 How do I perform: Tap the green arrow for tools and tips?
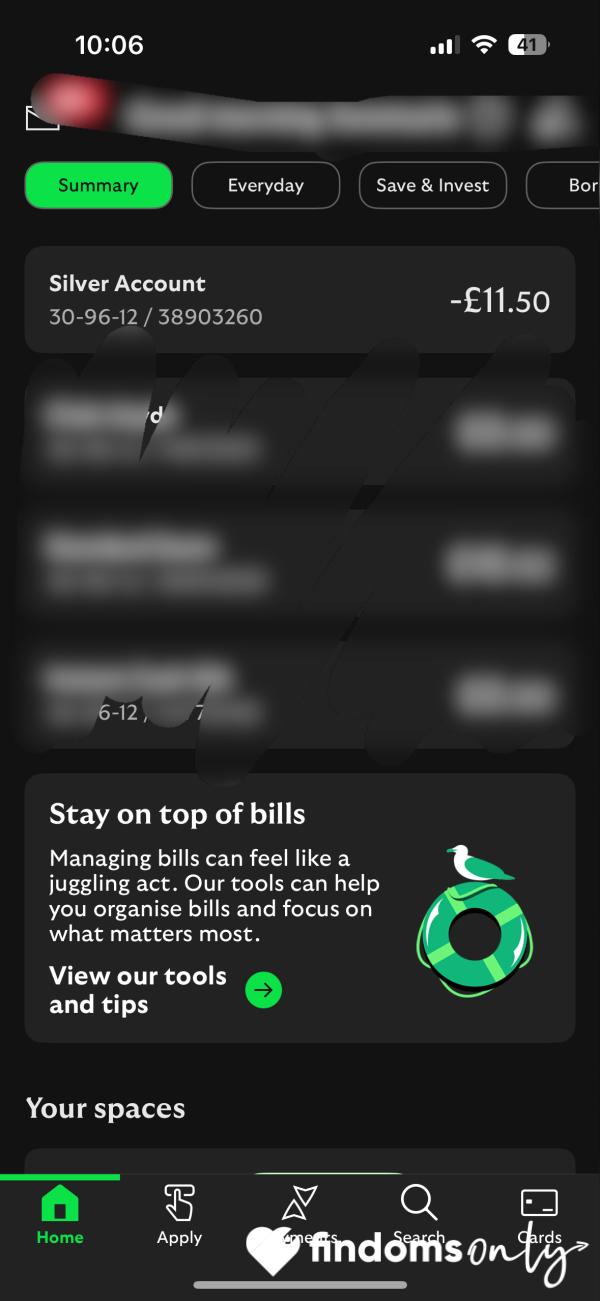click(264, 990)
